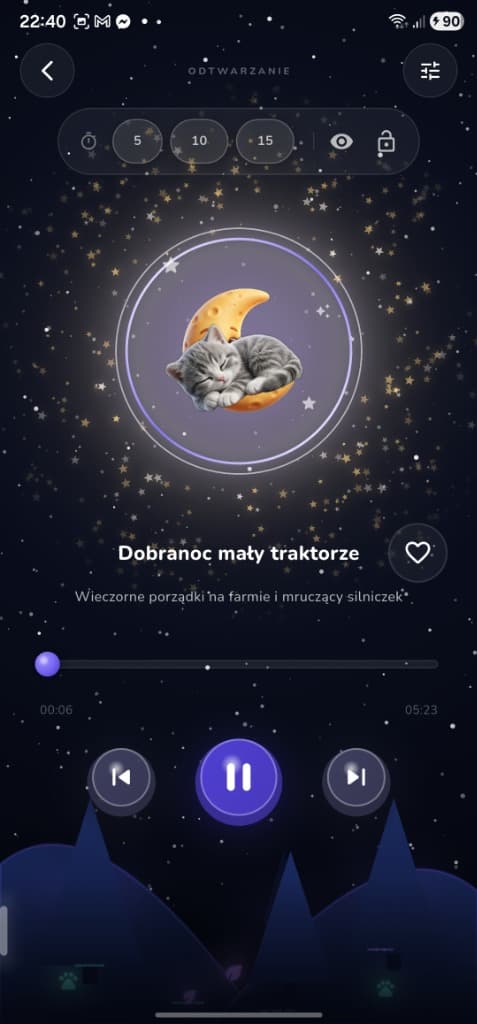Tap the playback progress bar to seek

pyautogui.click(x=238, y=664)
